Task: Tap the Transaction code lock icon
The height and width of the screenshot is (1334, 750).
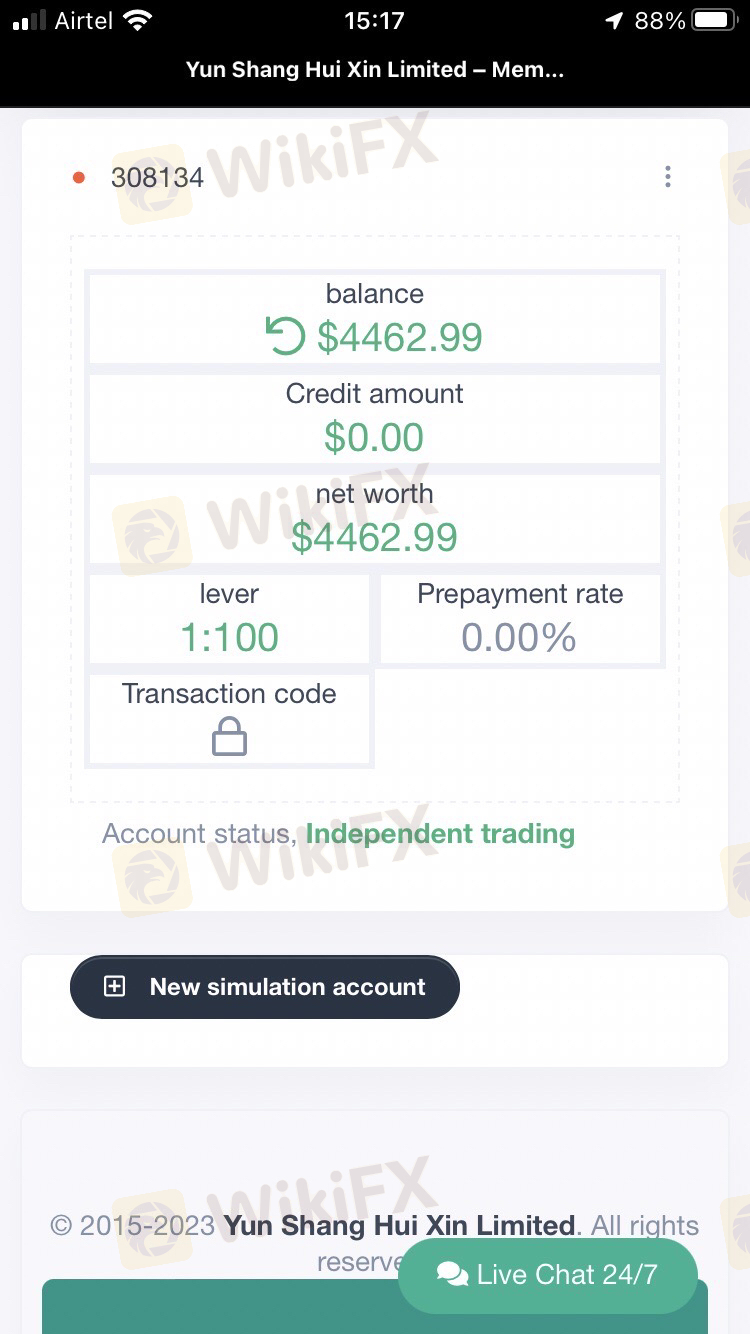Action: (229, 738)
